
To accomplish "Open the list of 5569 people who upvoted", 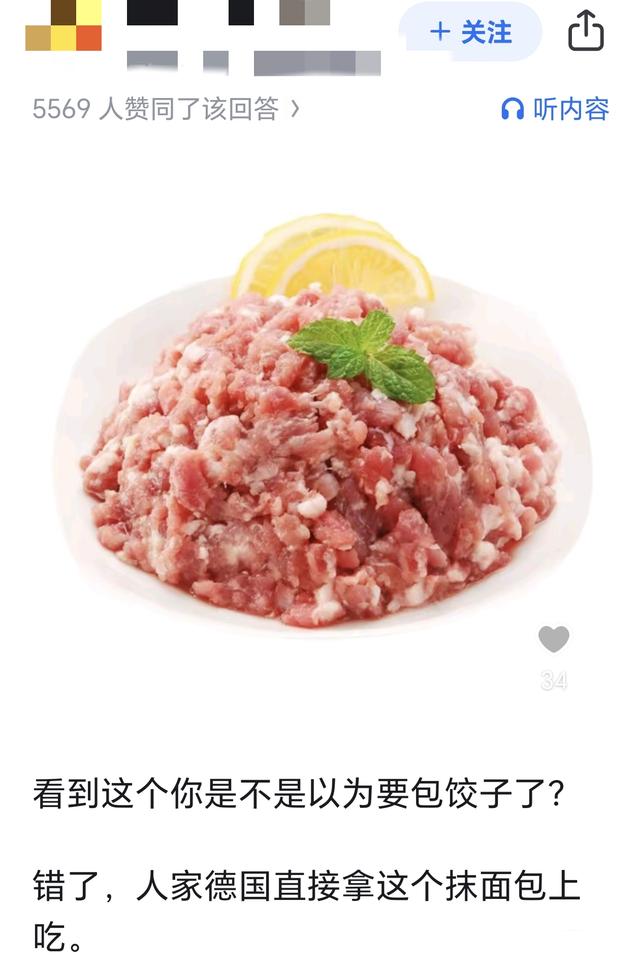I will pyautogui.click(x=165, y=109).
